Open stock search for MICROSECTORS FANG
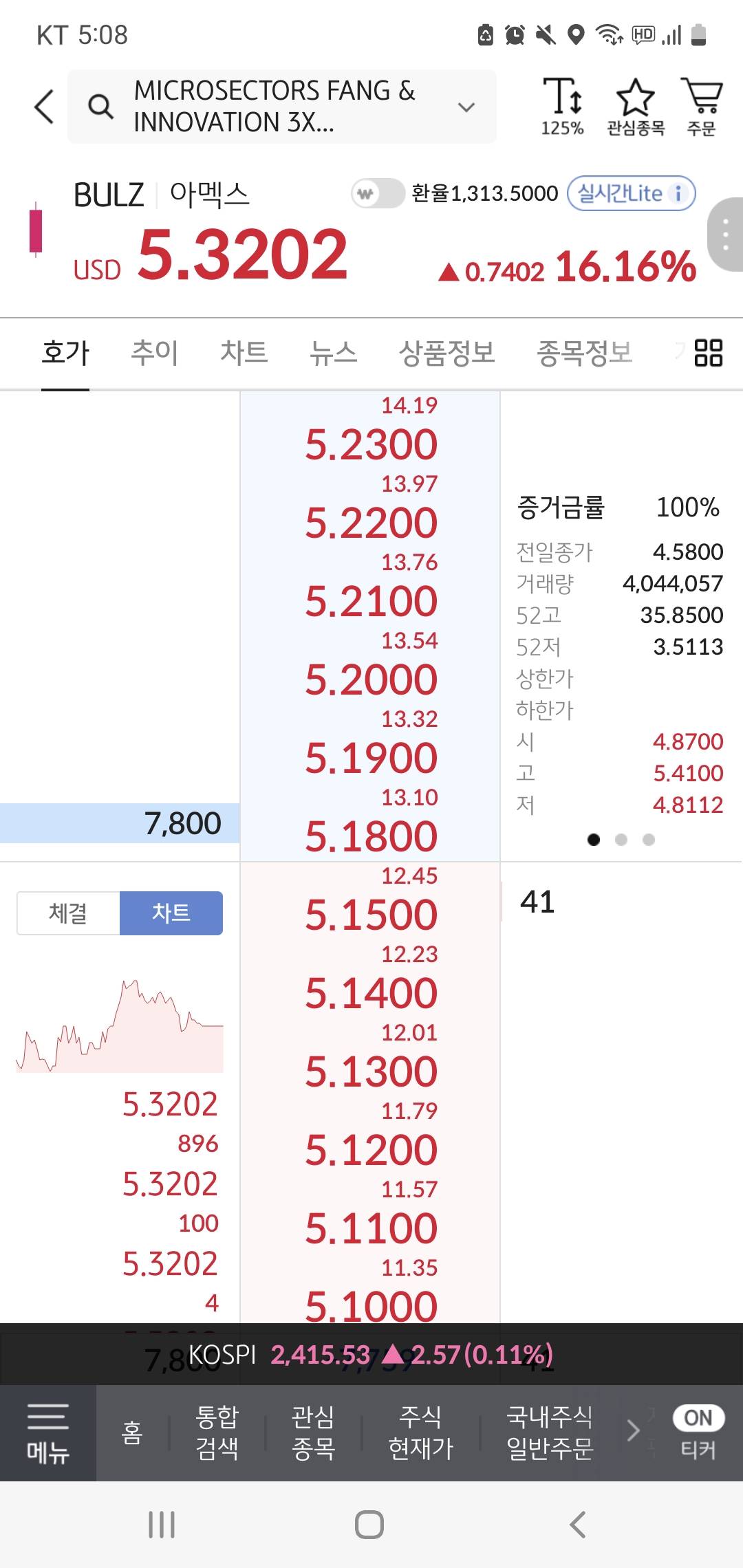Image resolution: width=743 pixels, height=1568 pixels. (x=275, y=107)
